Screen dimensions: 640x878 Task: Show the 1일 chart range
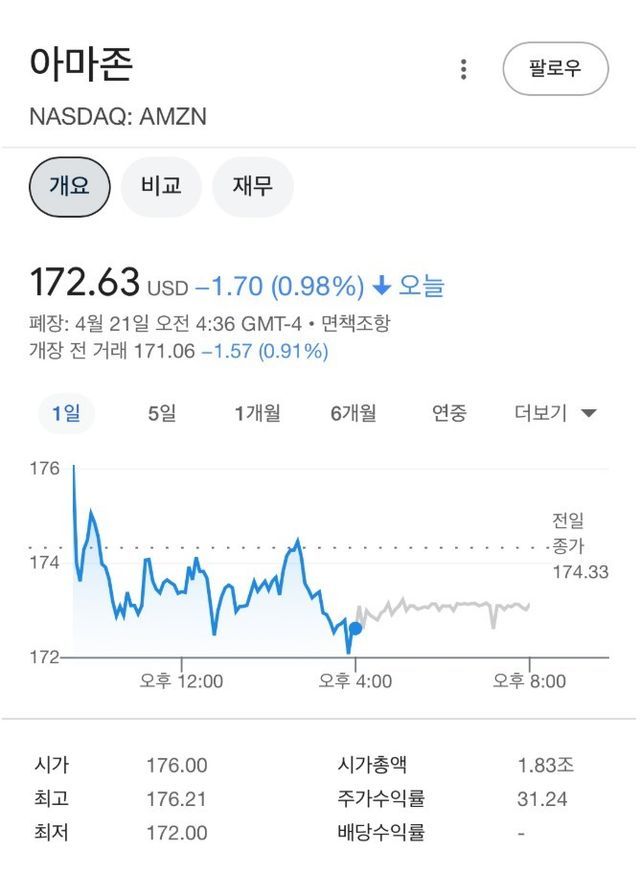pos(66,413)
